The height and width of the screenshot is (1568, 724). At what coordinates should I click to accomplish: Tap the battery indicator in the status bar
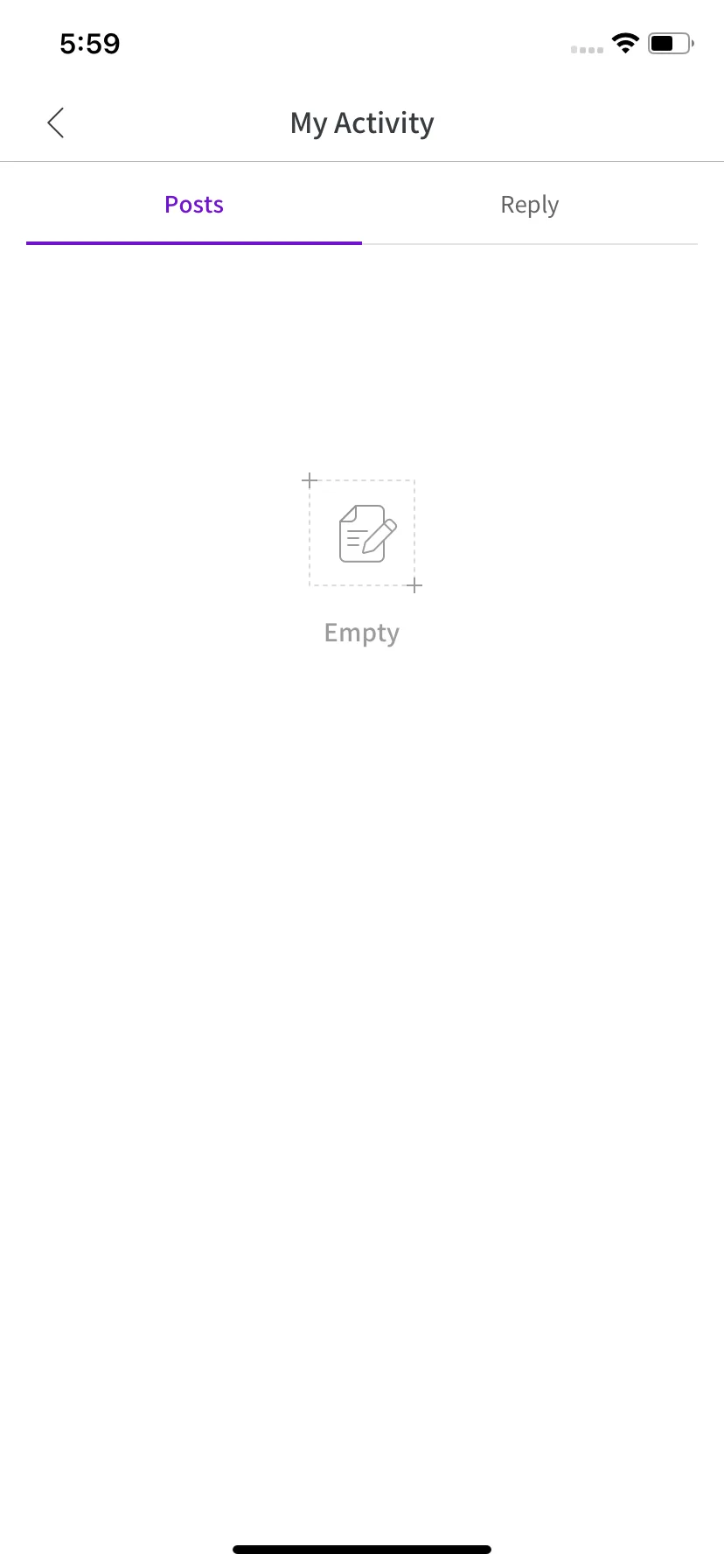tap(669, 43)
